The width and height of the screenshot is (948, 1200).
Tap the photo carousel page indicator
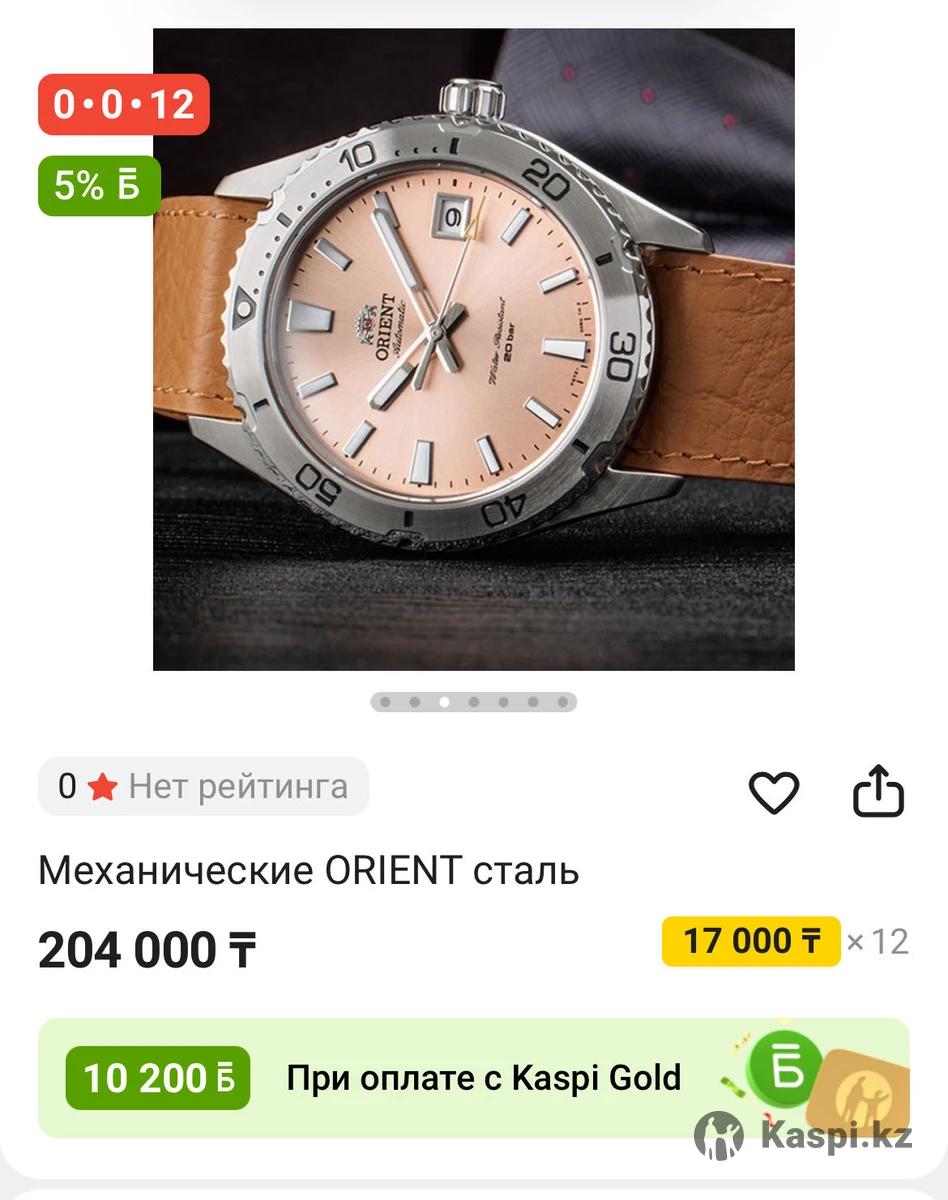pos(473,702)
